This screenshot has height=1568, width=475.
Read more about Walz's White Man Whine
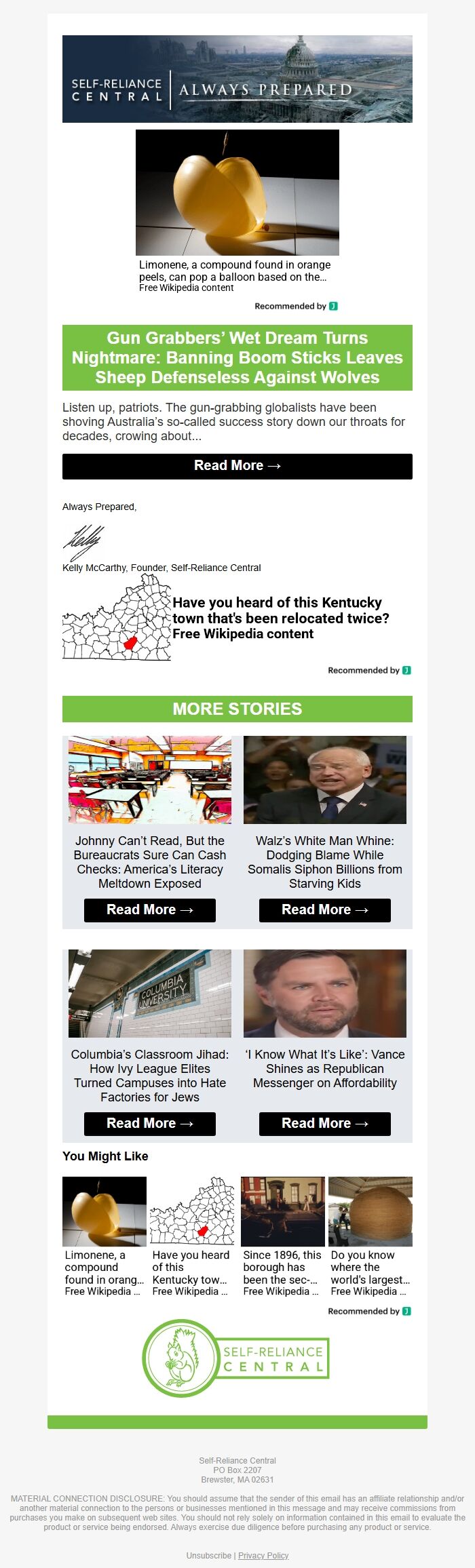coord(324,910)
